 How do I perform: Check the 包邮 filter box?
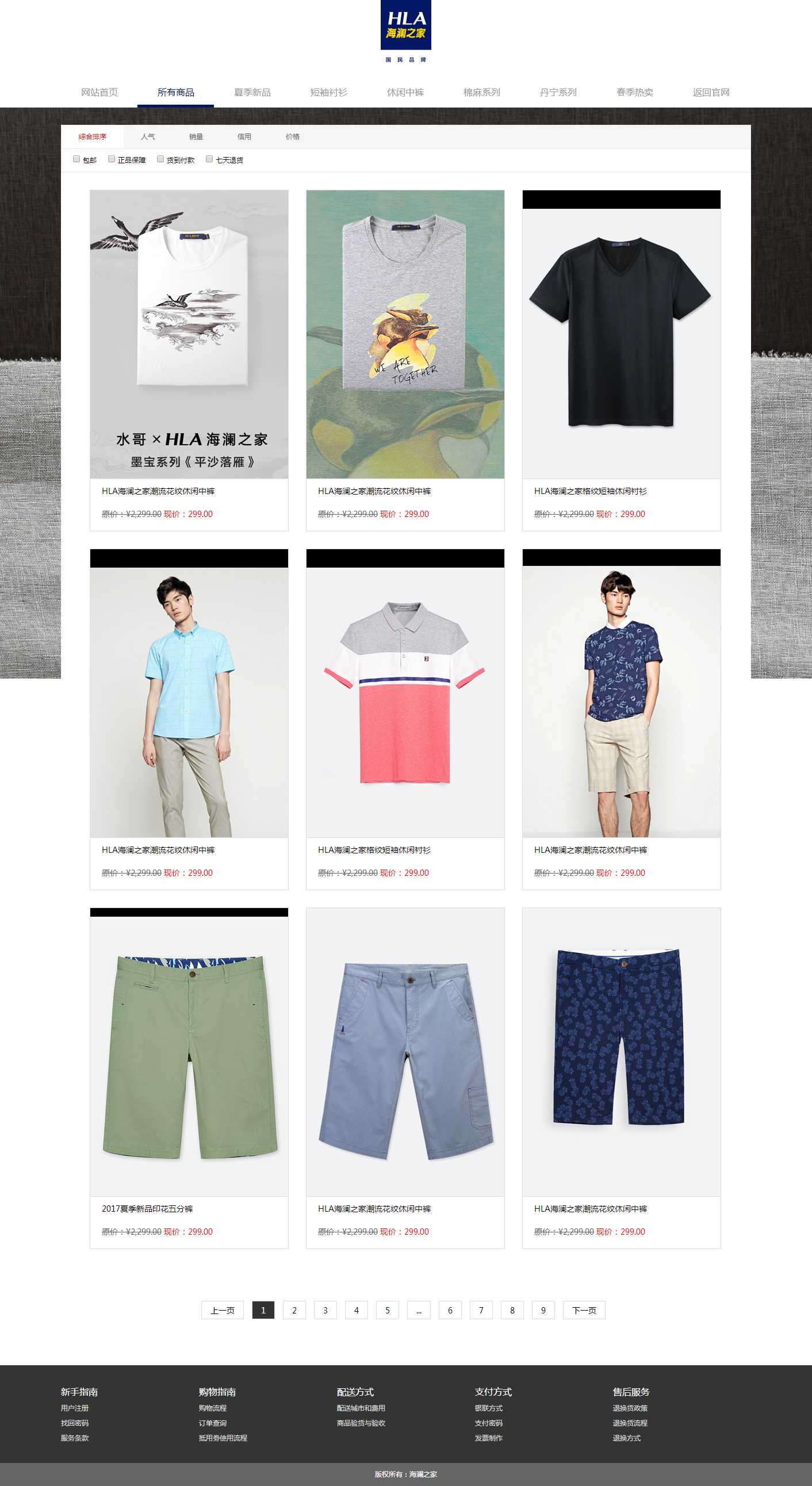point(76,159)
